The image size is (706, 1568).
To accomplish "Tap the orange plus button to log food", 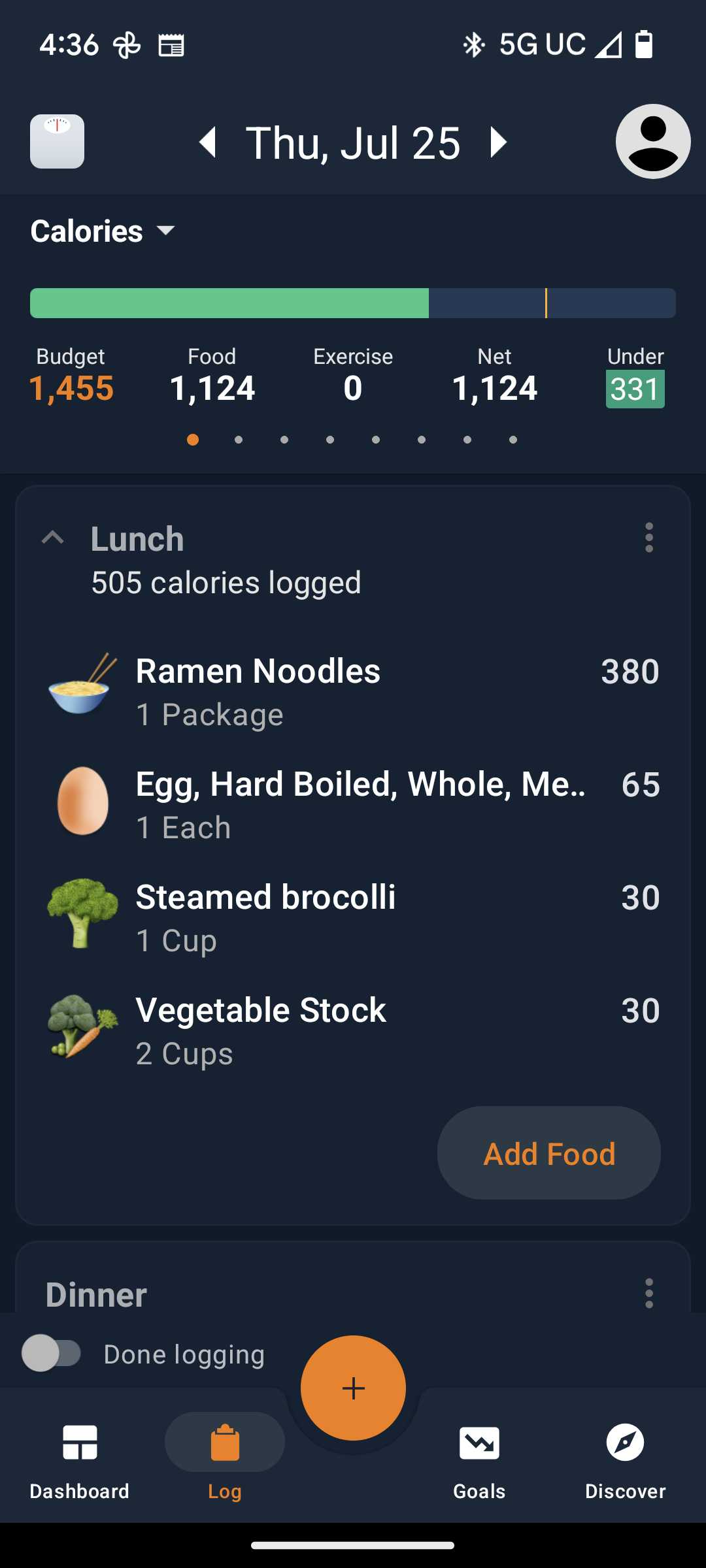I will pyautogui.click(x=353, y=1387).
